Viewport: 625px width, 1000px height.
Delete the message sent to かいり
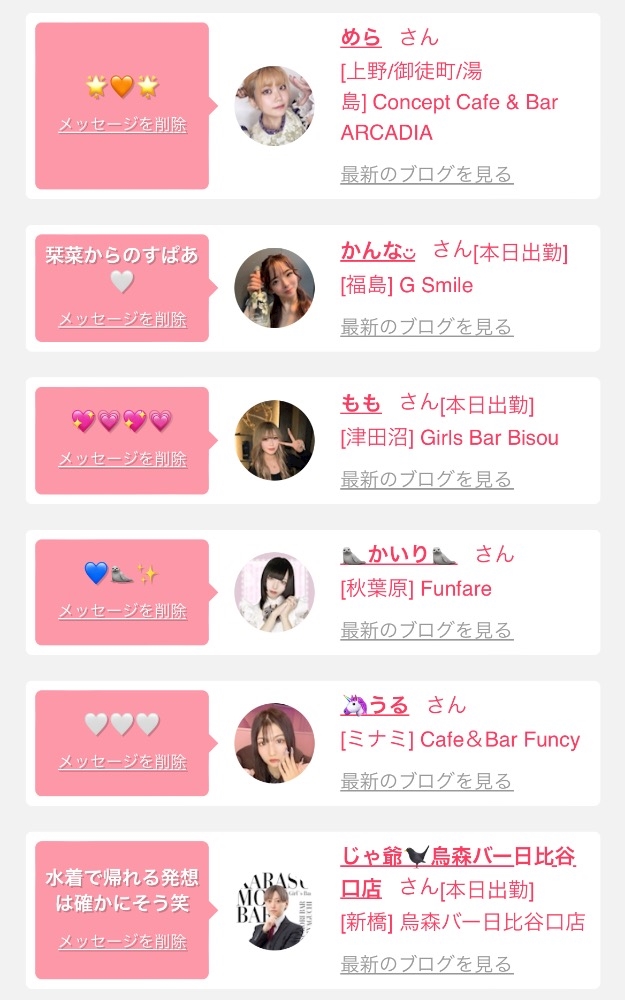pos(122,611)
